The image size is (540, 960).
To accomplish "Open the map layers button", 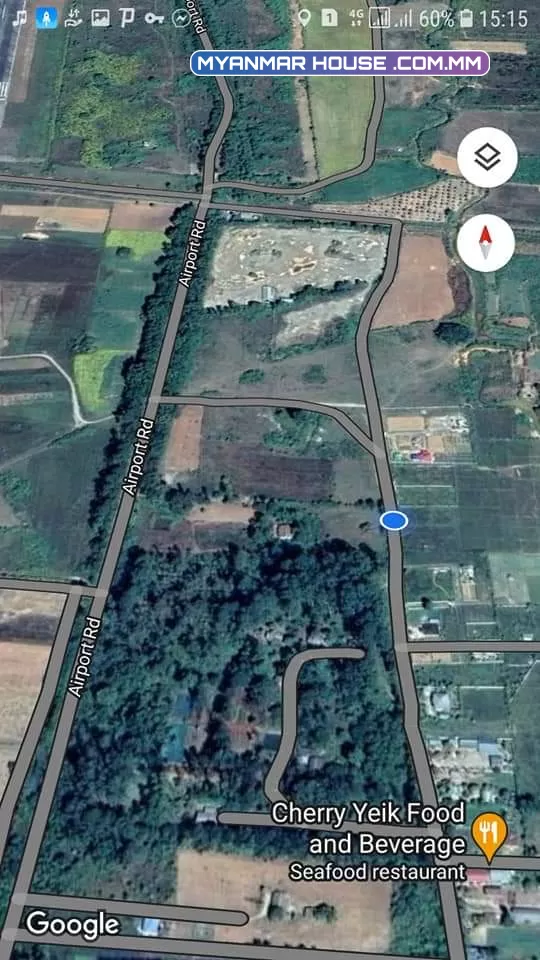I will 487,158.
